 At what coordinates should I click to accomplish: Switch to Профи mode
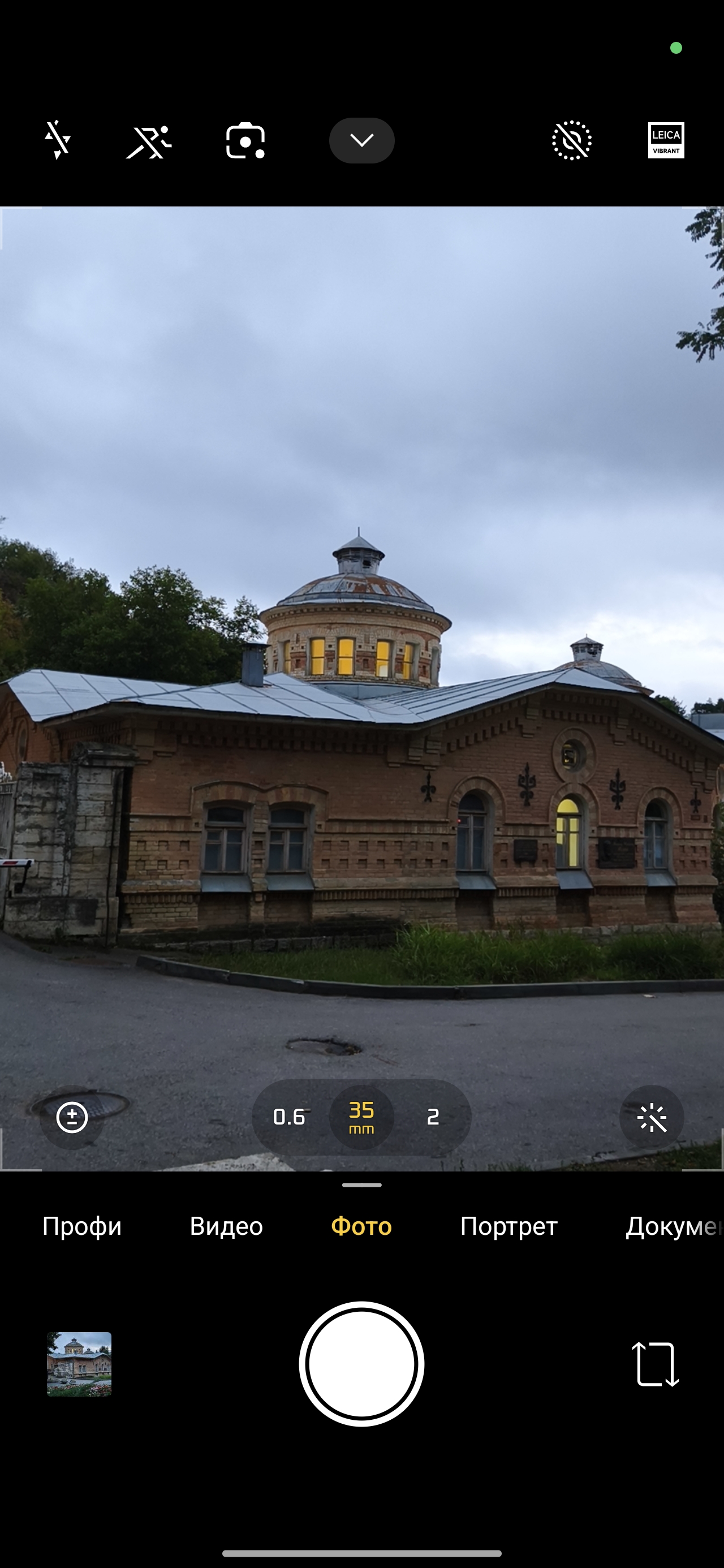[82, 1226]
